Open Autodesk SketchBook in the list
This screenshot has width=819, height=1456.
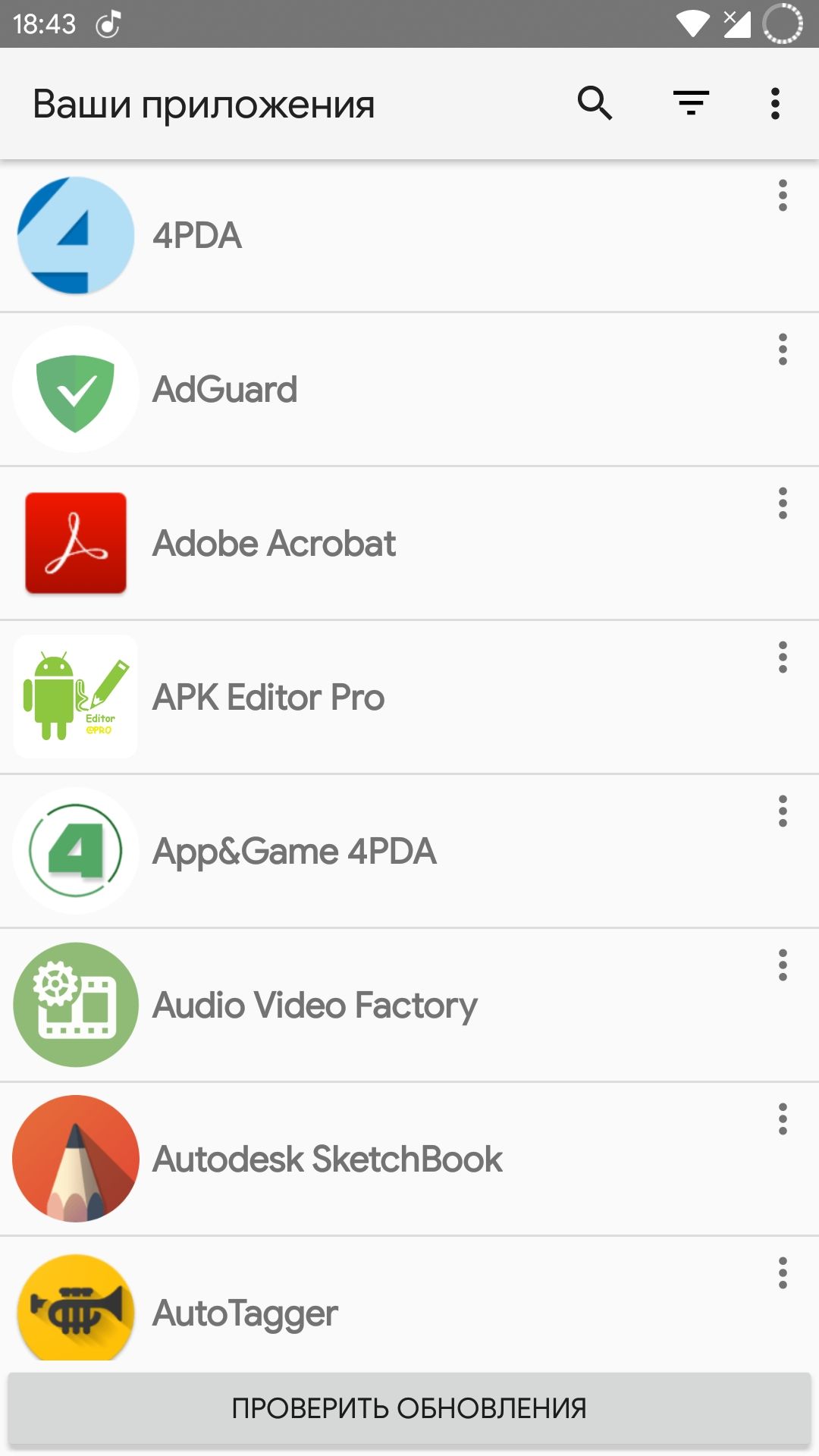pyautogui.click(x=409, y=1159)
